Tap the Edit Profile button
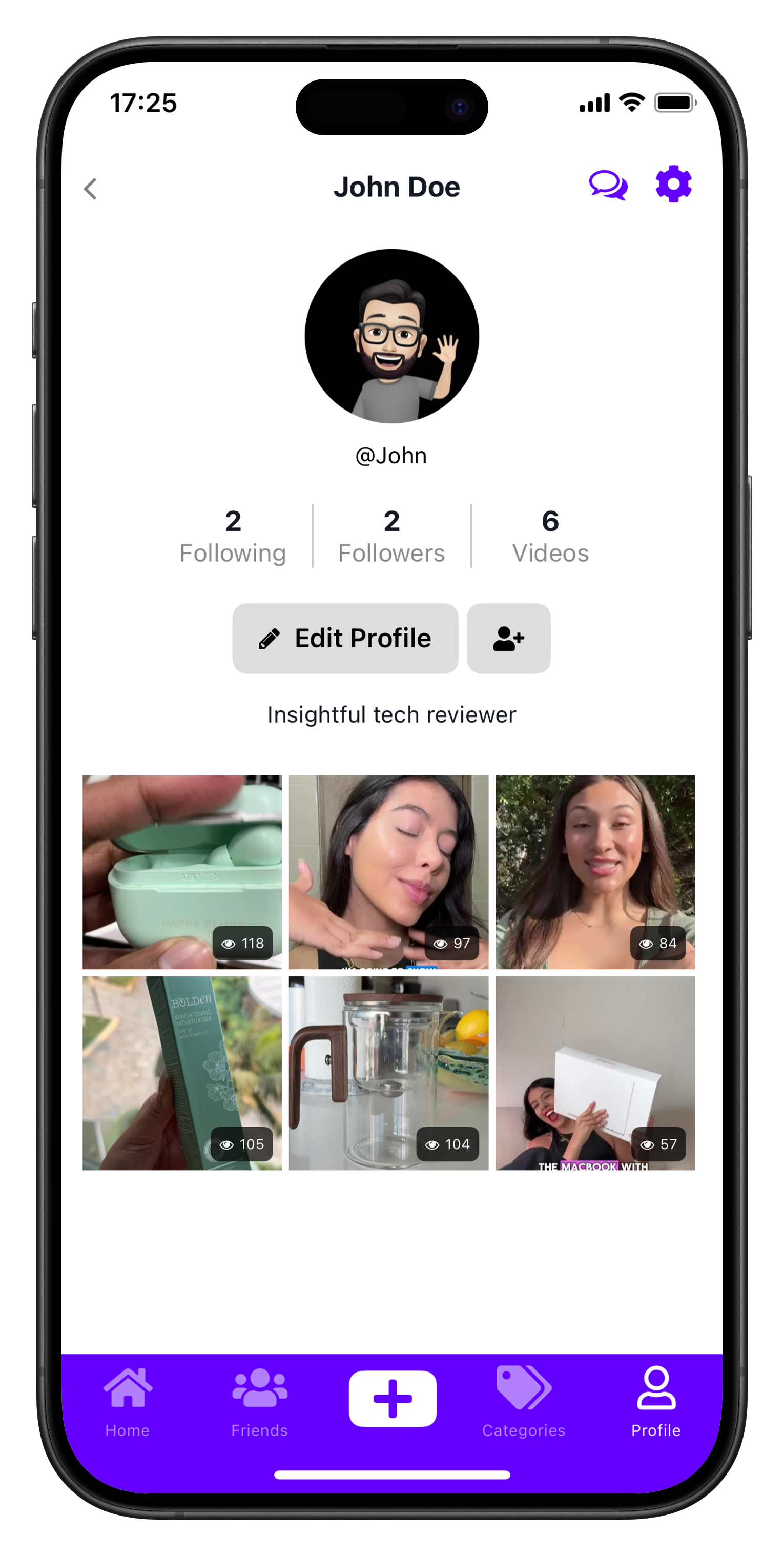 (345, 638)
